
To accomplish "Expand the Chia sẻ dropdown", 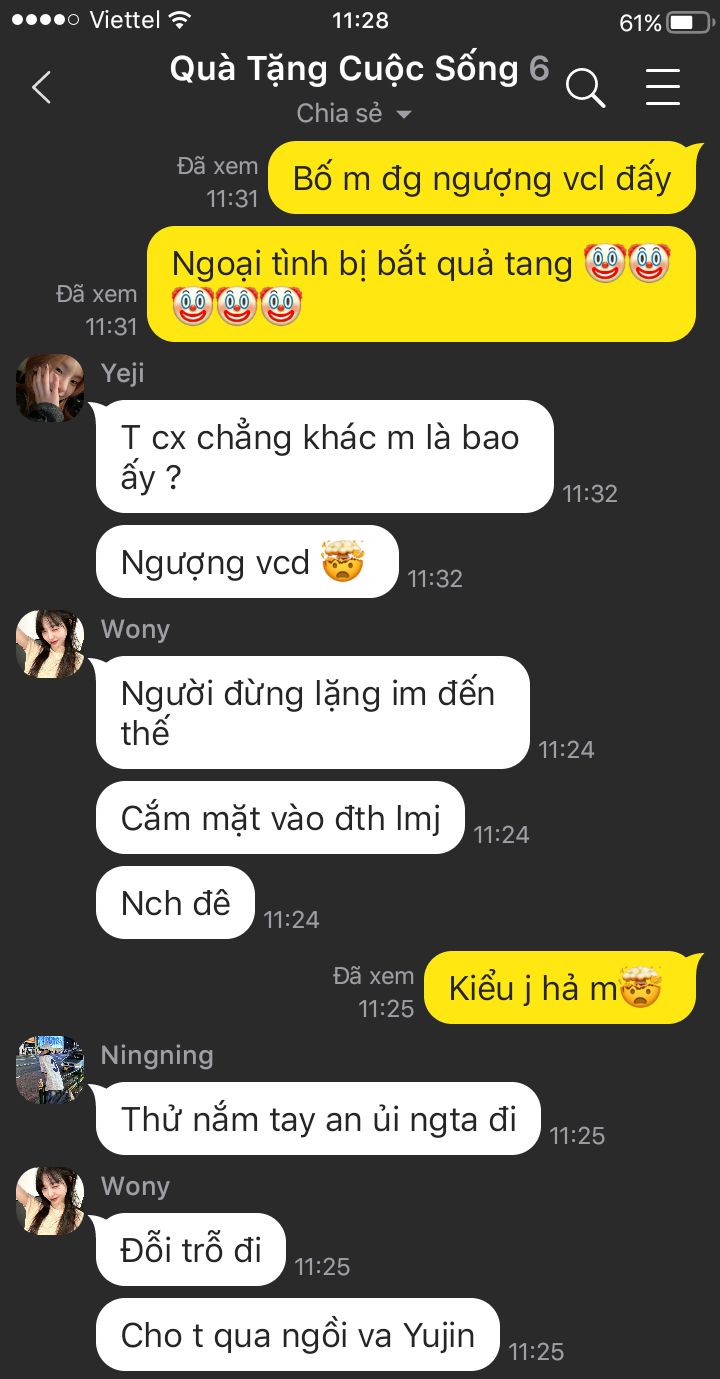I will (355, 114).
